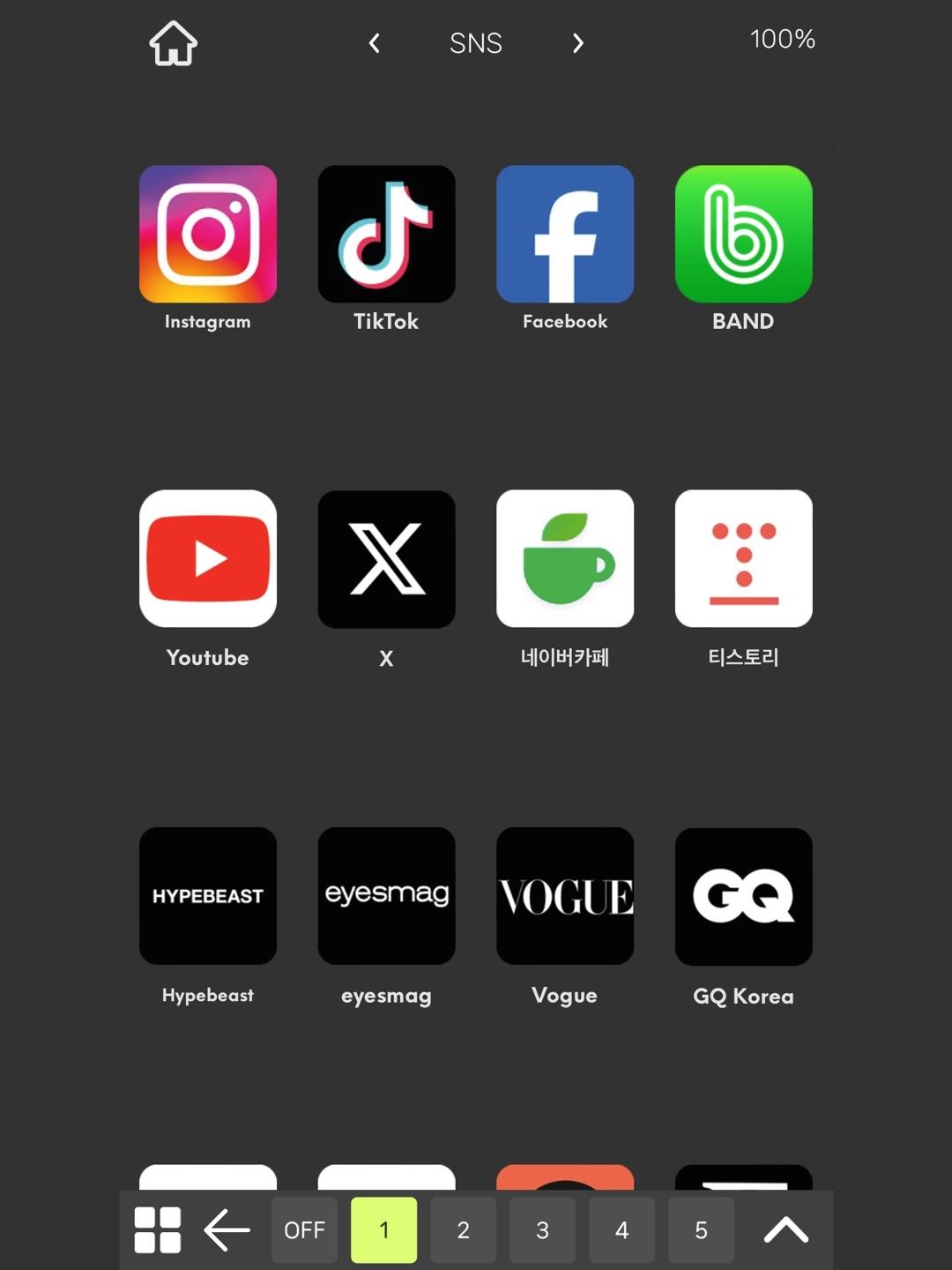Open Instagram
The width and height of the screenshot is (952, 1270).
pos(208,235)
